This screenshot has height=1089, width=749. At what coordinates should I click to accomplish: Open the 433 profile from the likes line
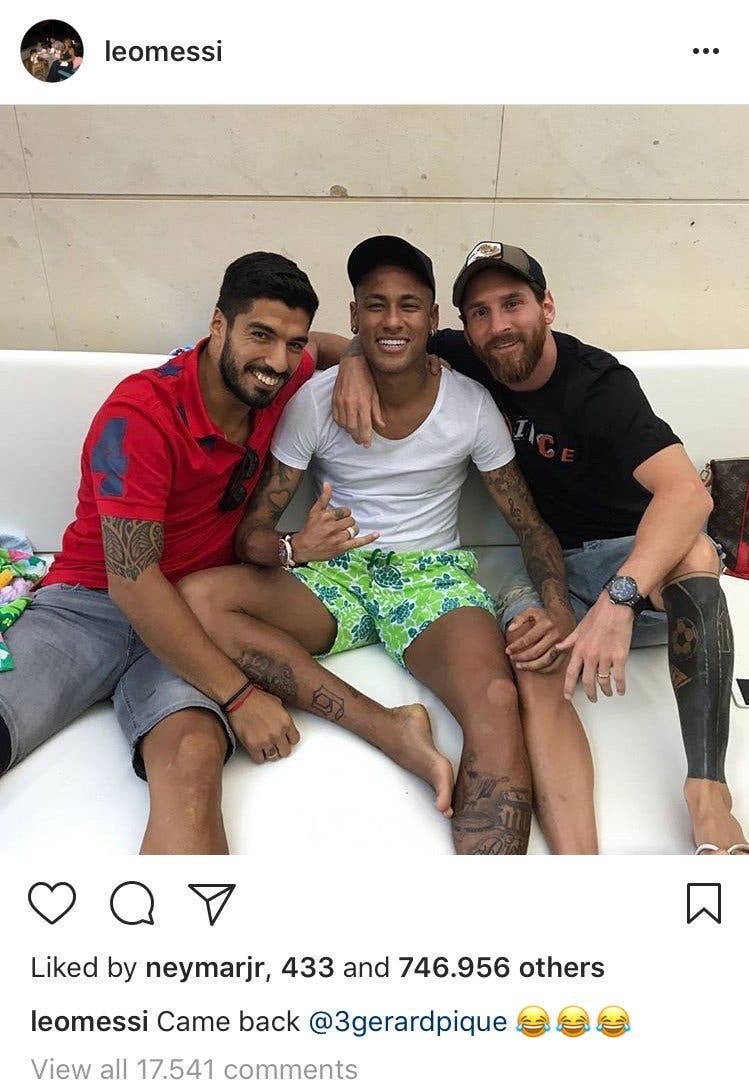(x=307, y=968)
